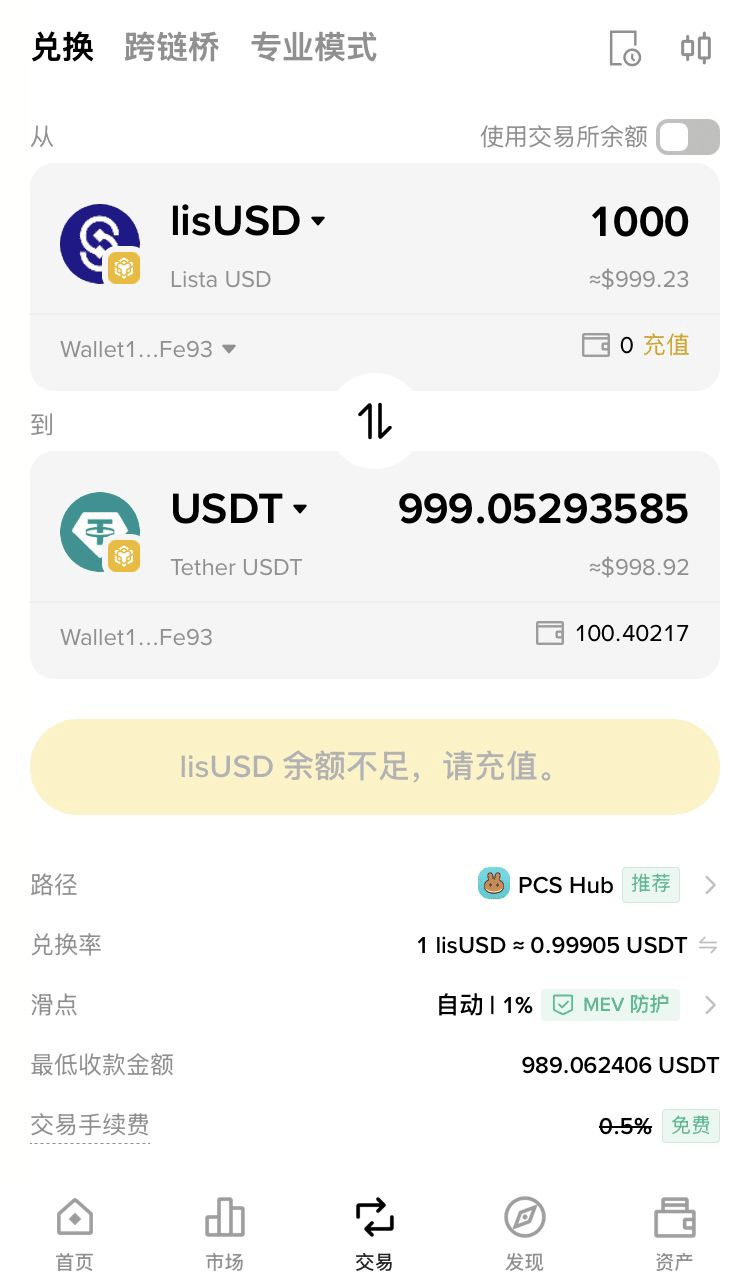The height and width of the screenshot is (1277, 750).
Task: Toggle MEV 防护 protection
Action: click(x=610, y=1004)
